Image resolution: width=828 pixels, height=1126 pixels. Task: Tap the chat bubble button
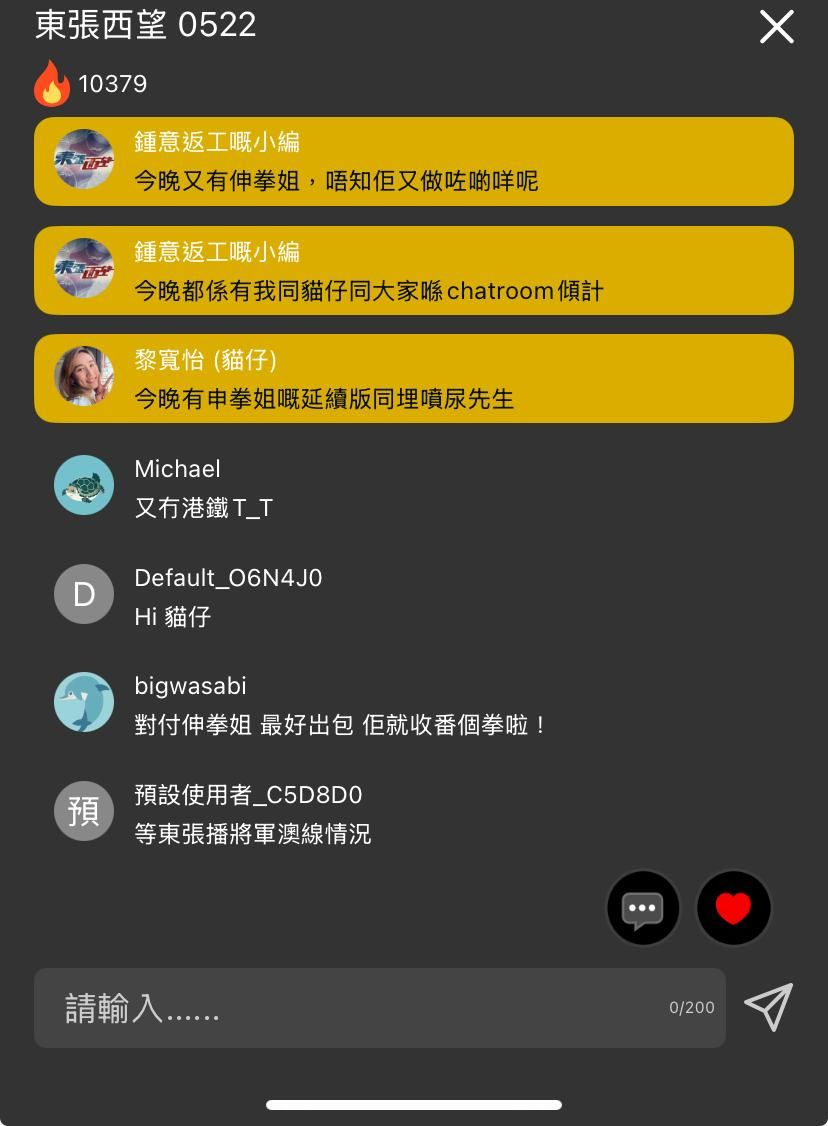click(x=643, y=908)
